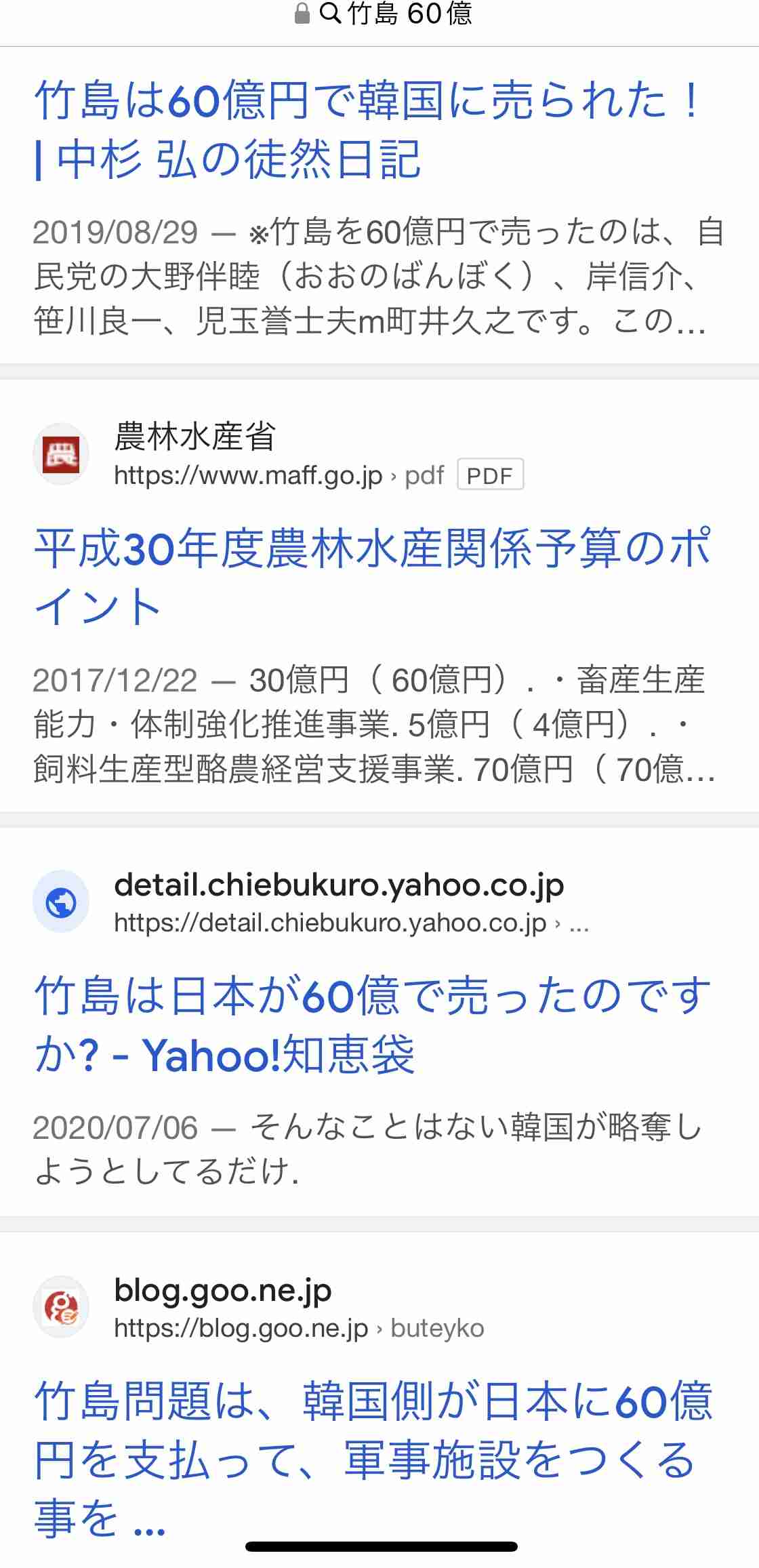Tap the blog.goo.ne.jp site name
The height and width of the screenshot is (1568, 759).
224,1290
